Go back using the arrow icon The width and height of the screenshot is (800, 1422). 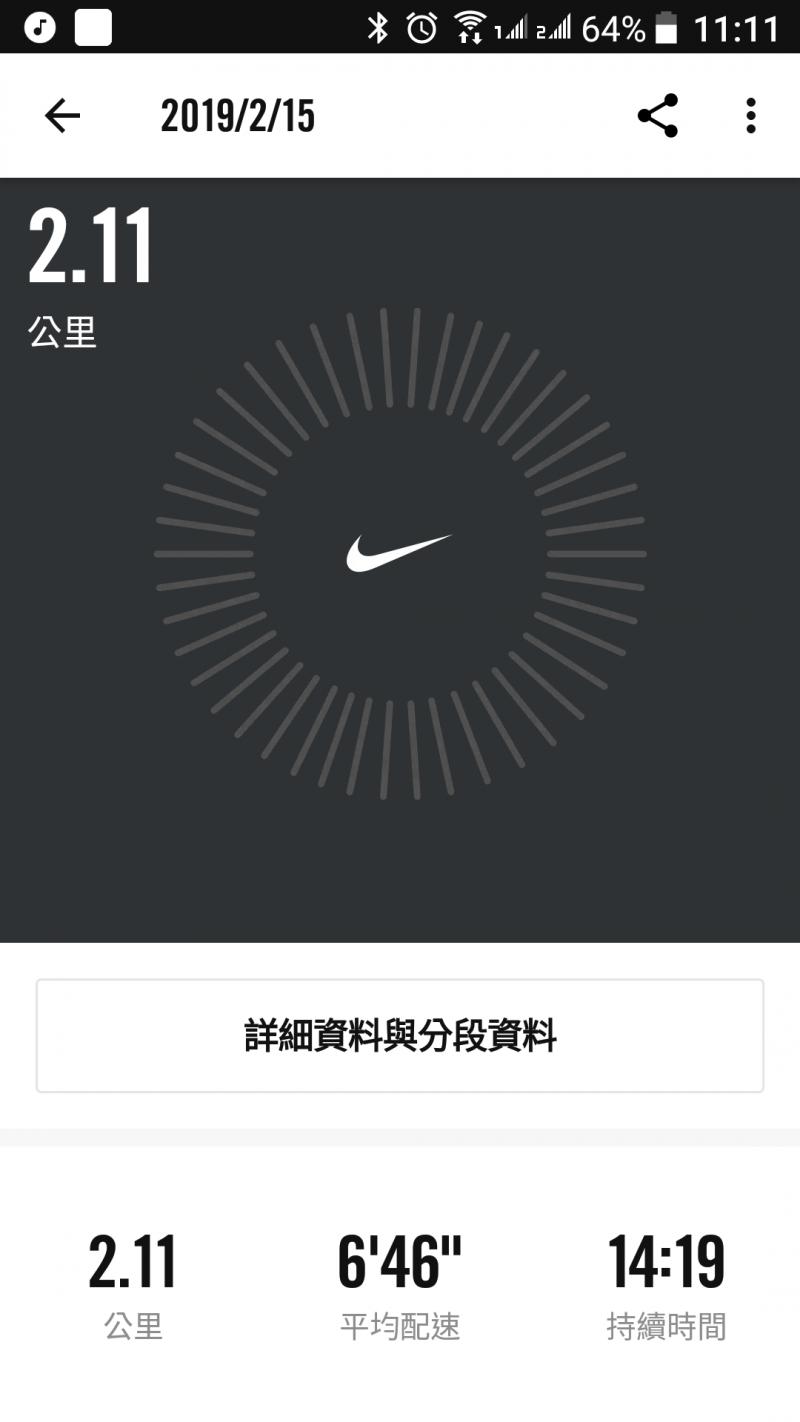pos(62,116)
